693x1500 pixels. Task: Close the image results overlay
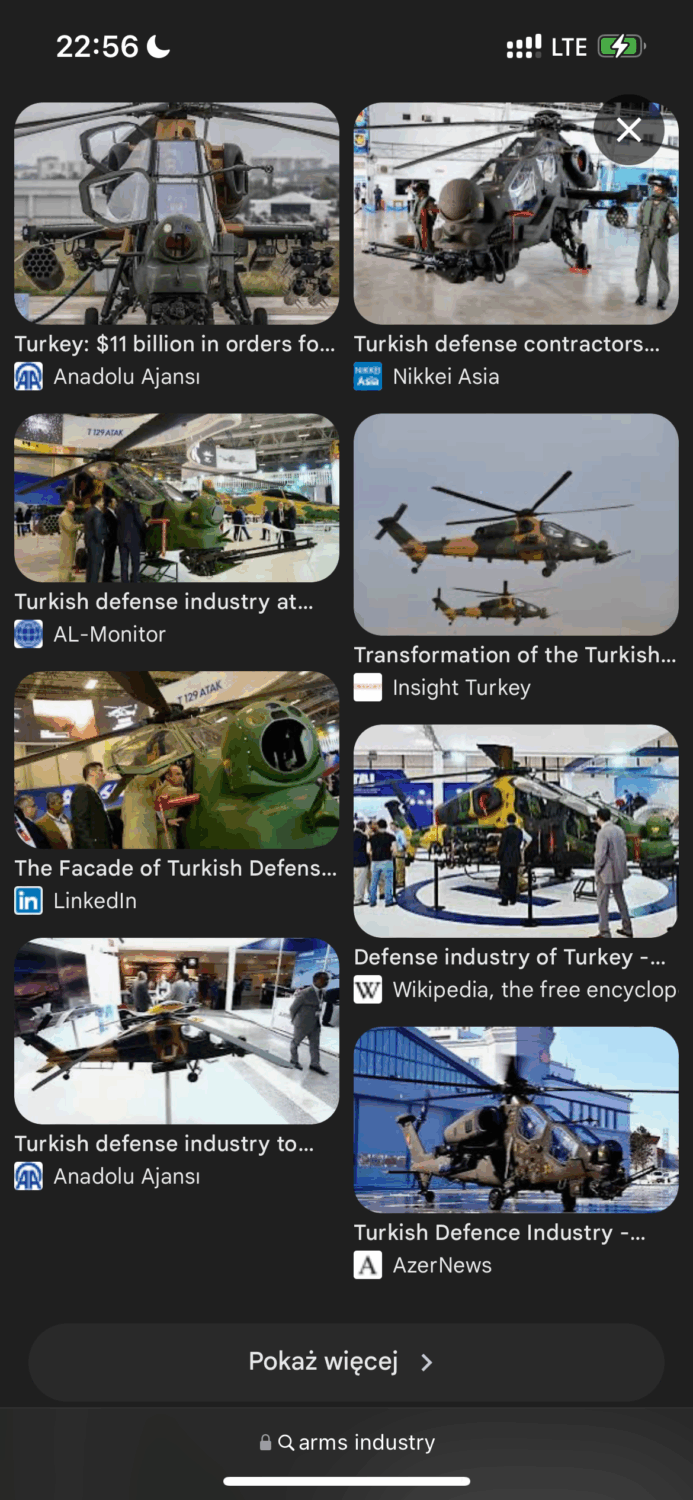tap(628, 130)
